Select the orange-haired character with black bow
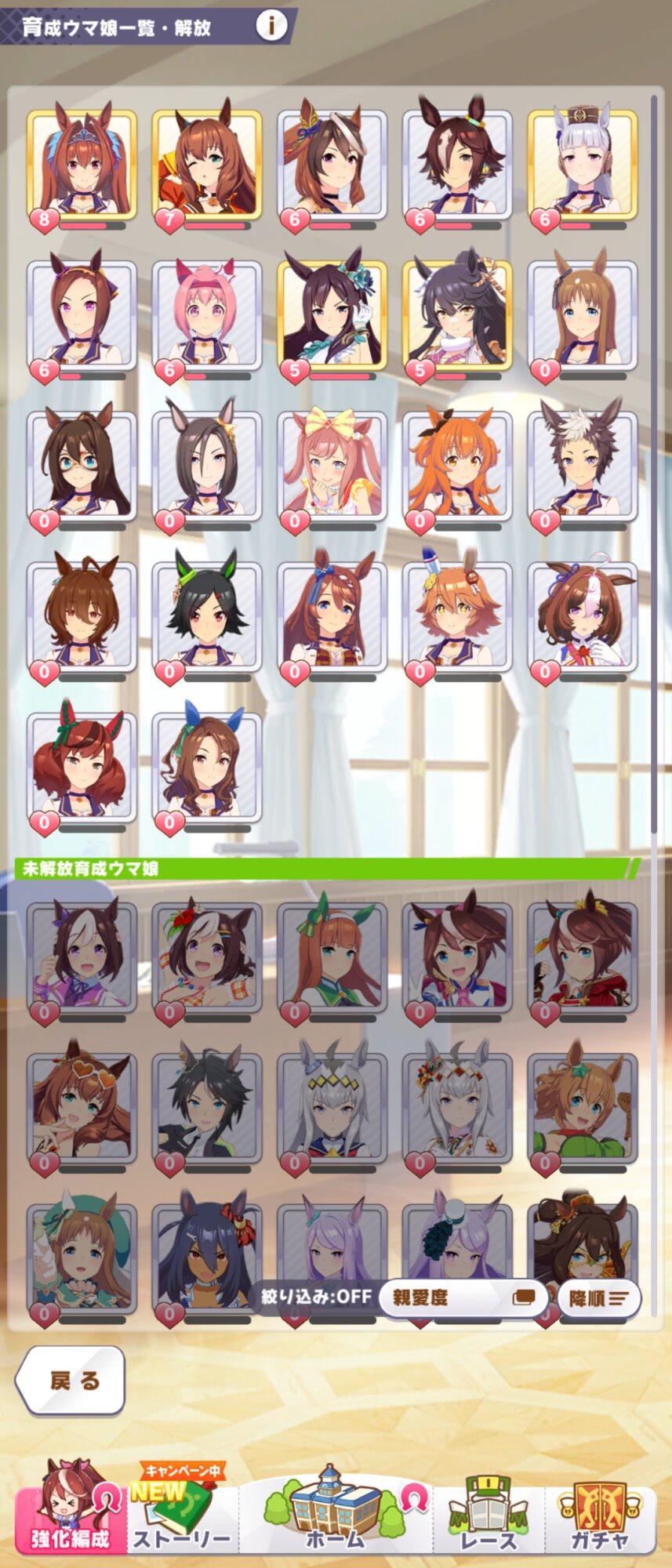This screenshot has height=1568, width=672. click(x=457, y=467)
